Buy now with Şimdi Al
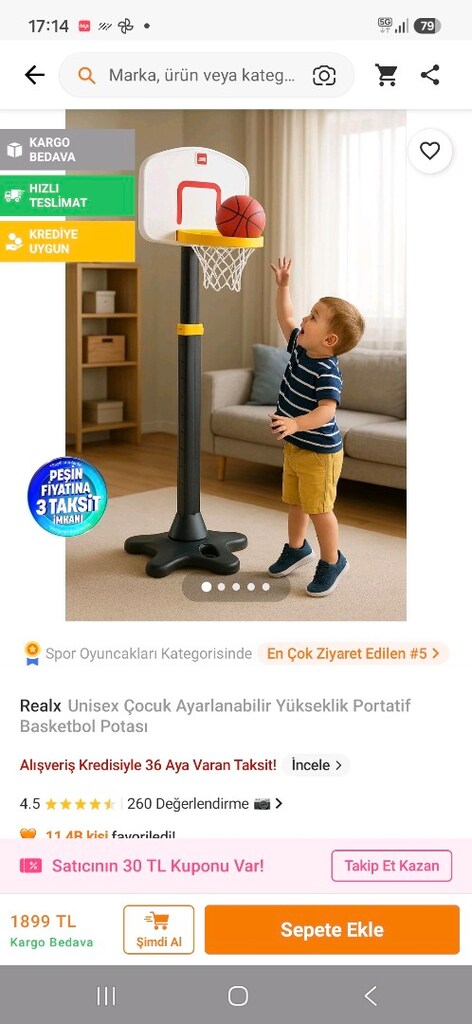This screenshot has height=1024, width=472. coord(159,929)
